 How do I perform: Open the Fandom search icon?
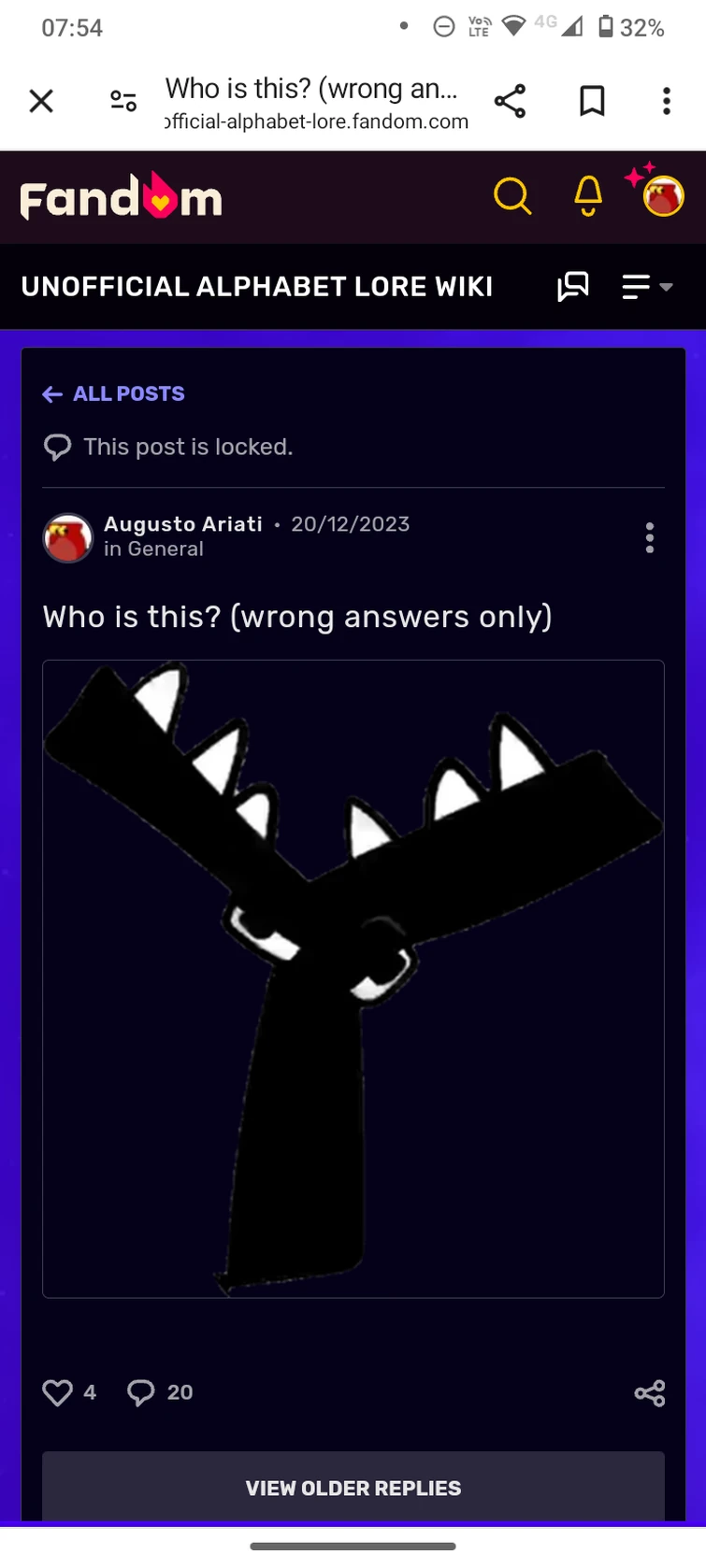point(513,196)
